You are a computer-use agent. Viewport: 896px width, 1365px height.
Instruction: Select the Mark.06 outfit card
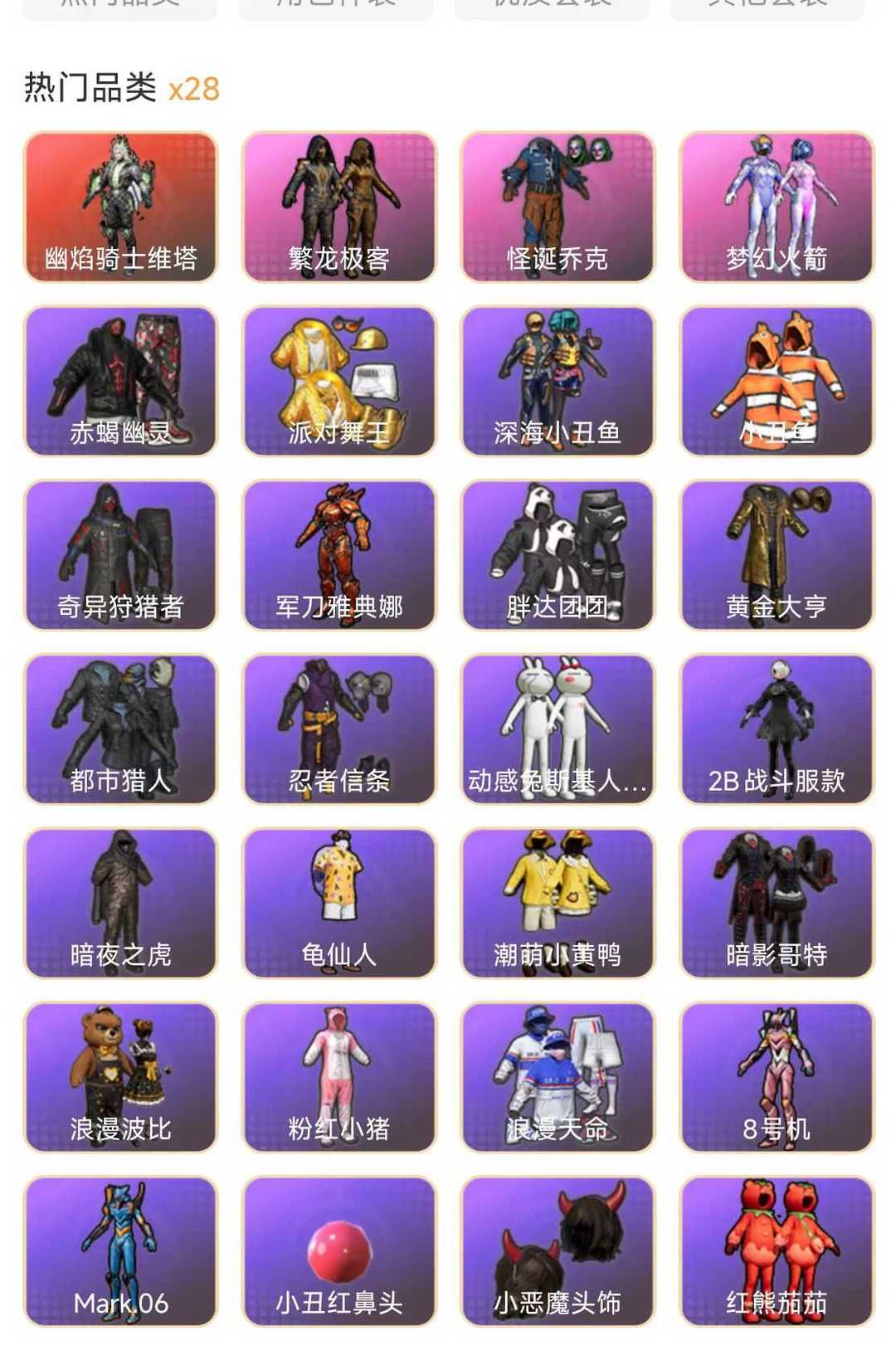click(121, 1253)
